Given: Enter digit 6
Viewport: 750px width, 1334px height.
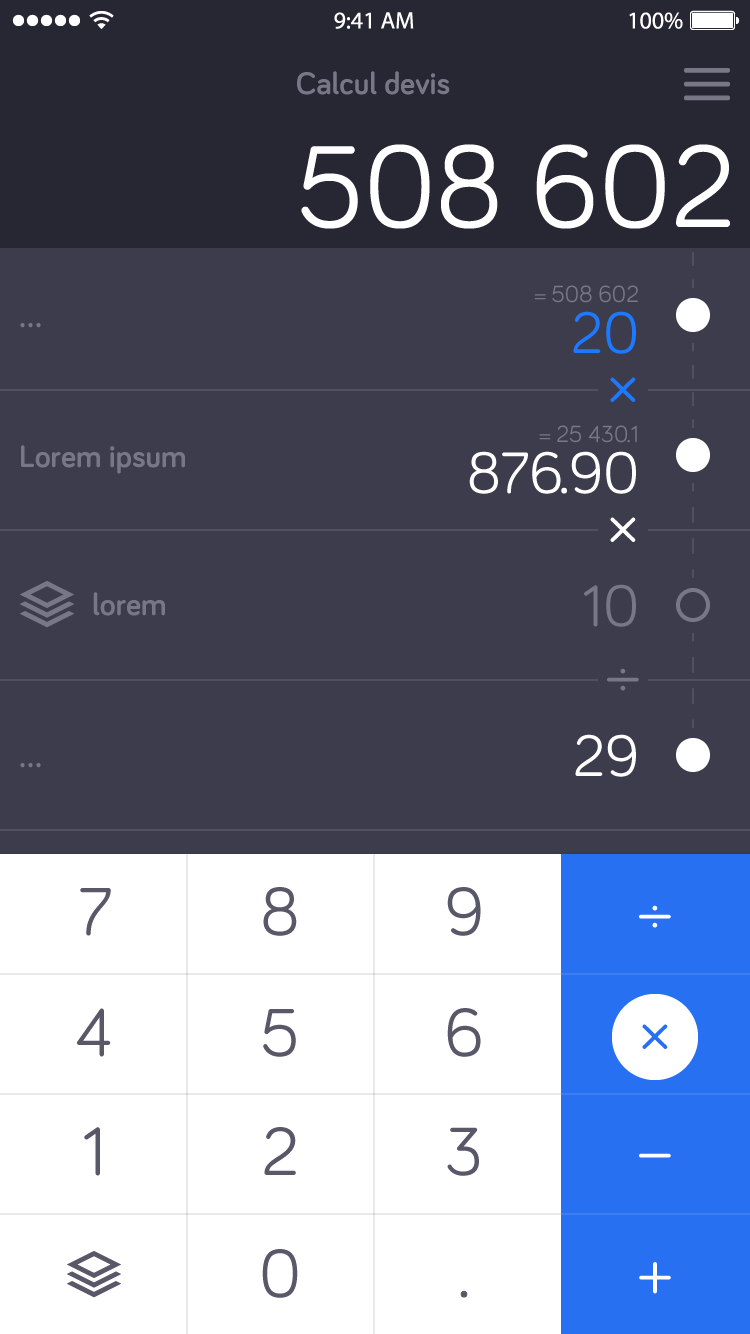Looking at the screenshot, I should (467, 1034).
